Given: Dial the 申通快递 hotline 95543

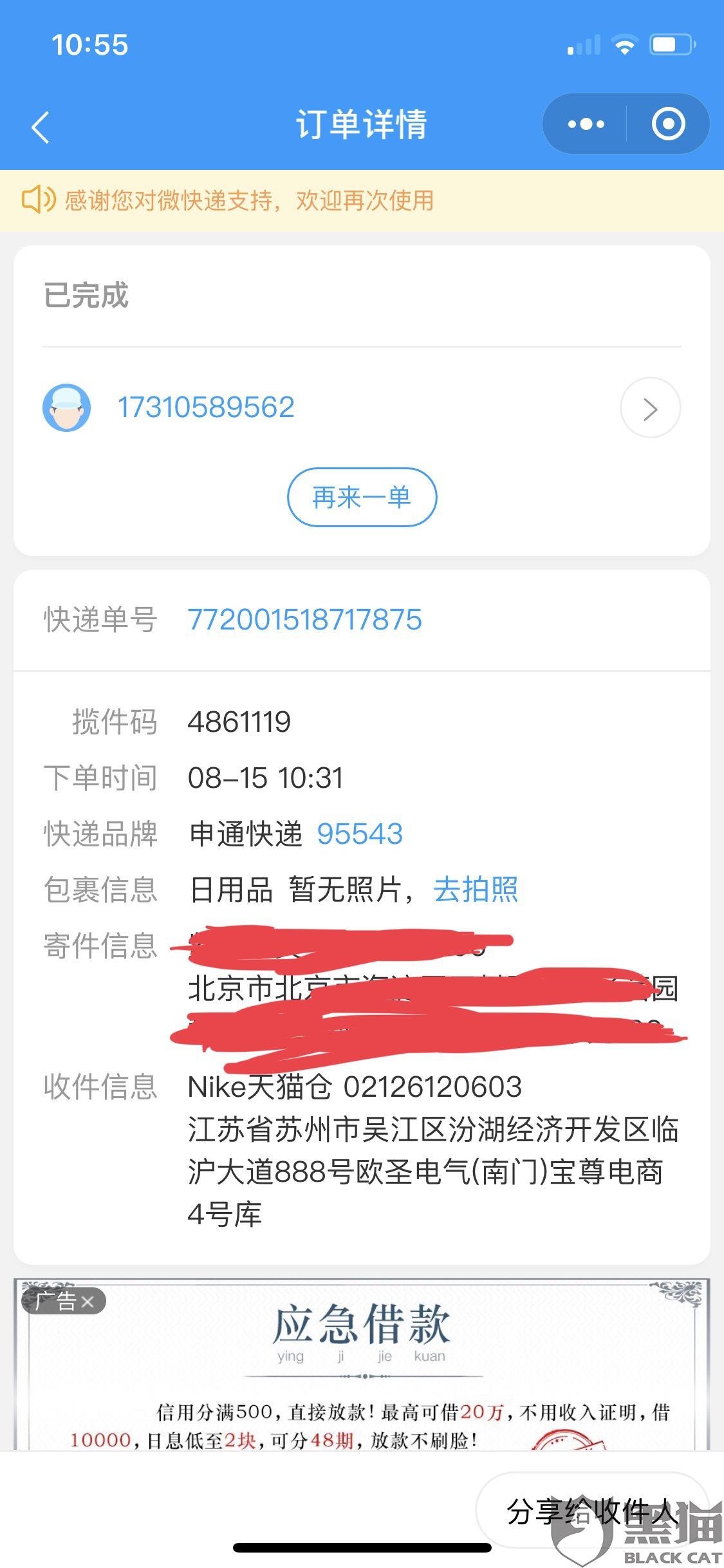Looking at the screenshot, I should 360,834.
